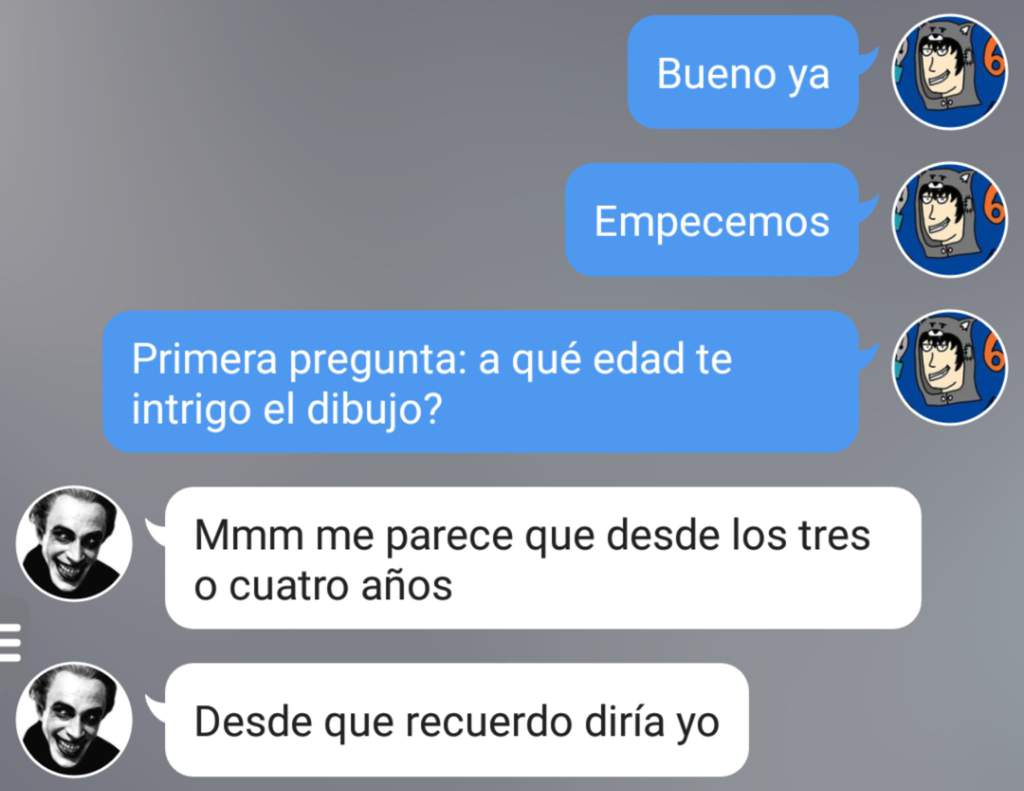Open the side panel handle

point(10,640)
